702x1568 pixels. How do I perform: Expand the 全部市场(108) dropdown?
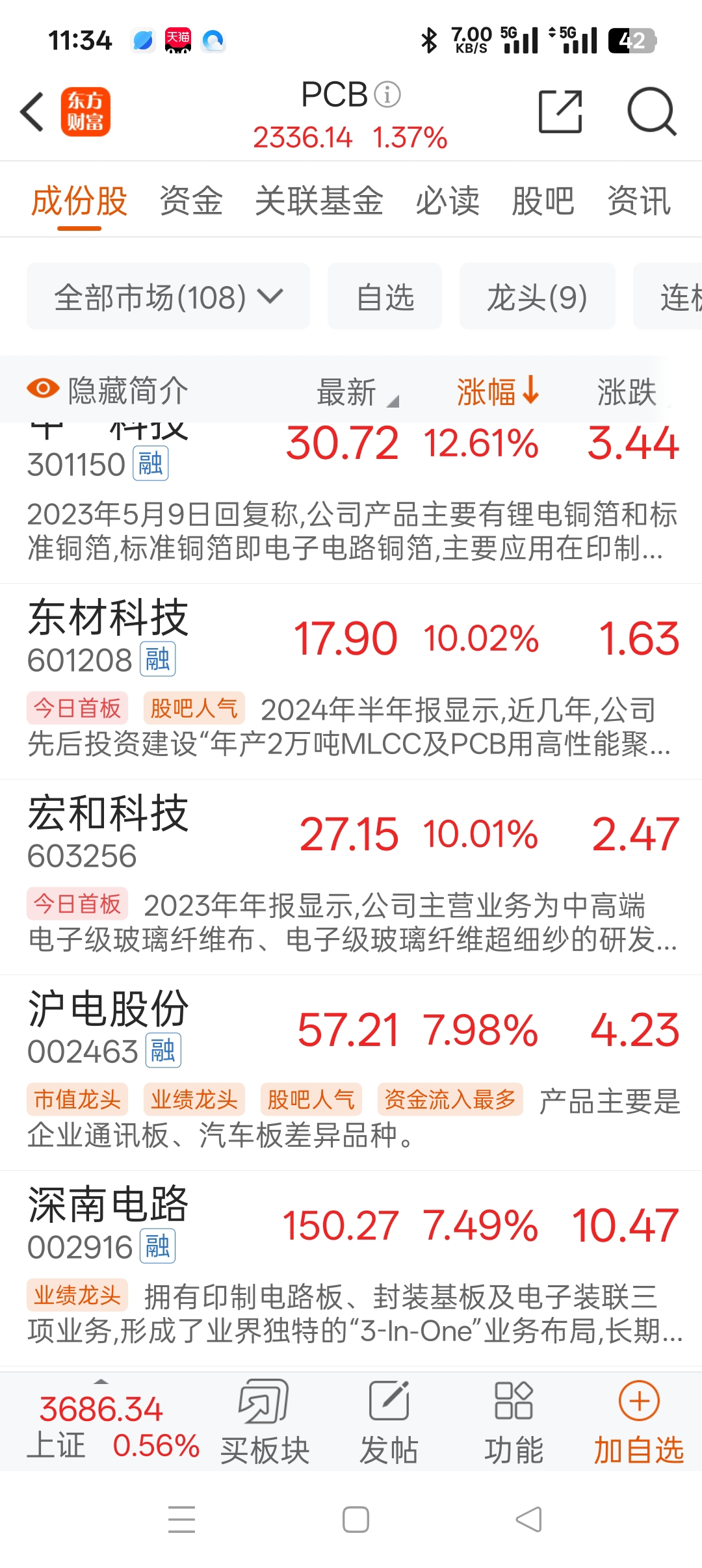coord(168,296)
